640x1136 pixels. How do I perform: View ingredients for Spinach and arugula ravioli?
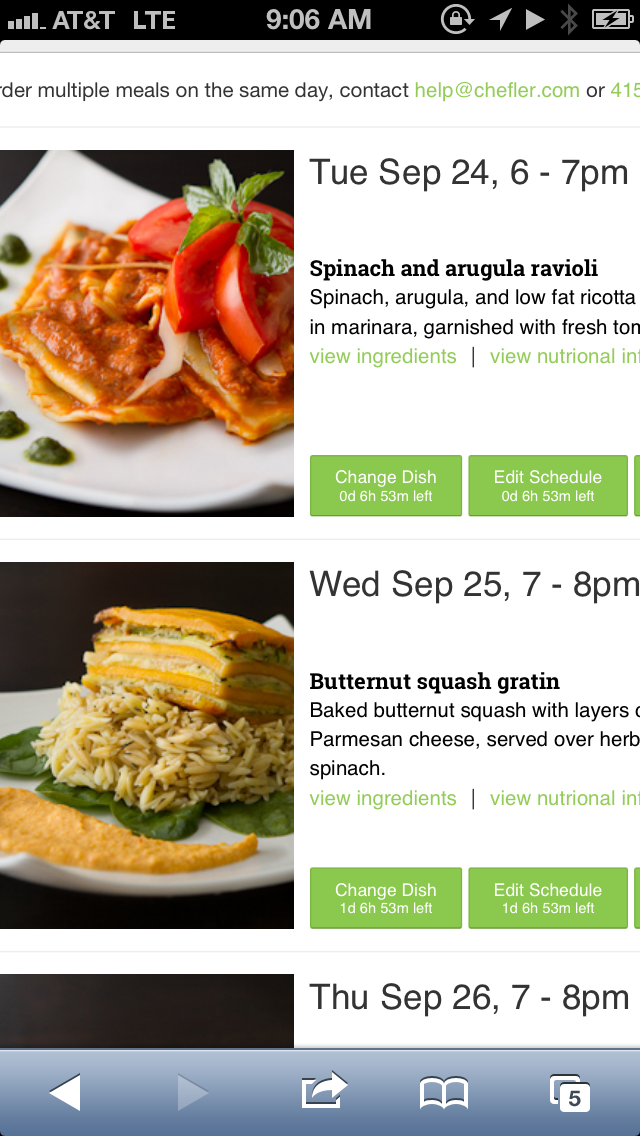(x=383, y=356)
